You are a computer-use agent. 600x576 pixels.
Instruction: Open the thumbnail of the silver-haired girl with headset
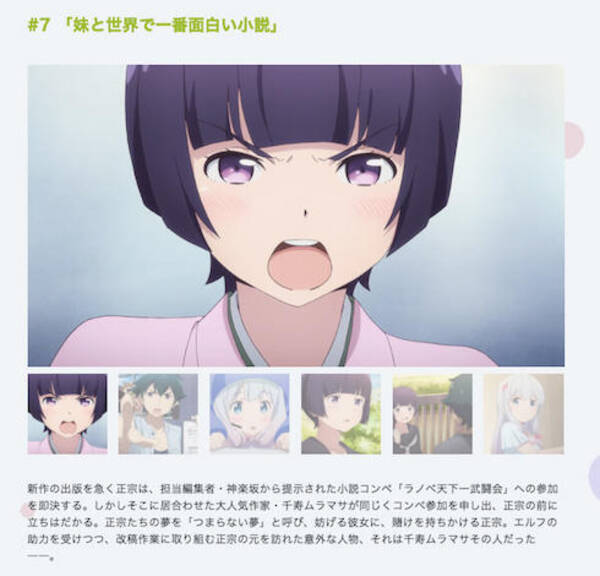click(x=249, y=415)
